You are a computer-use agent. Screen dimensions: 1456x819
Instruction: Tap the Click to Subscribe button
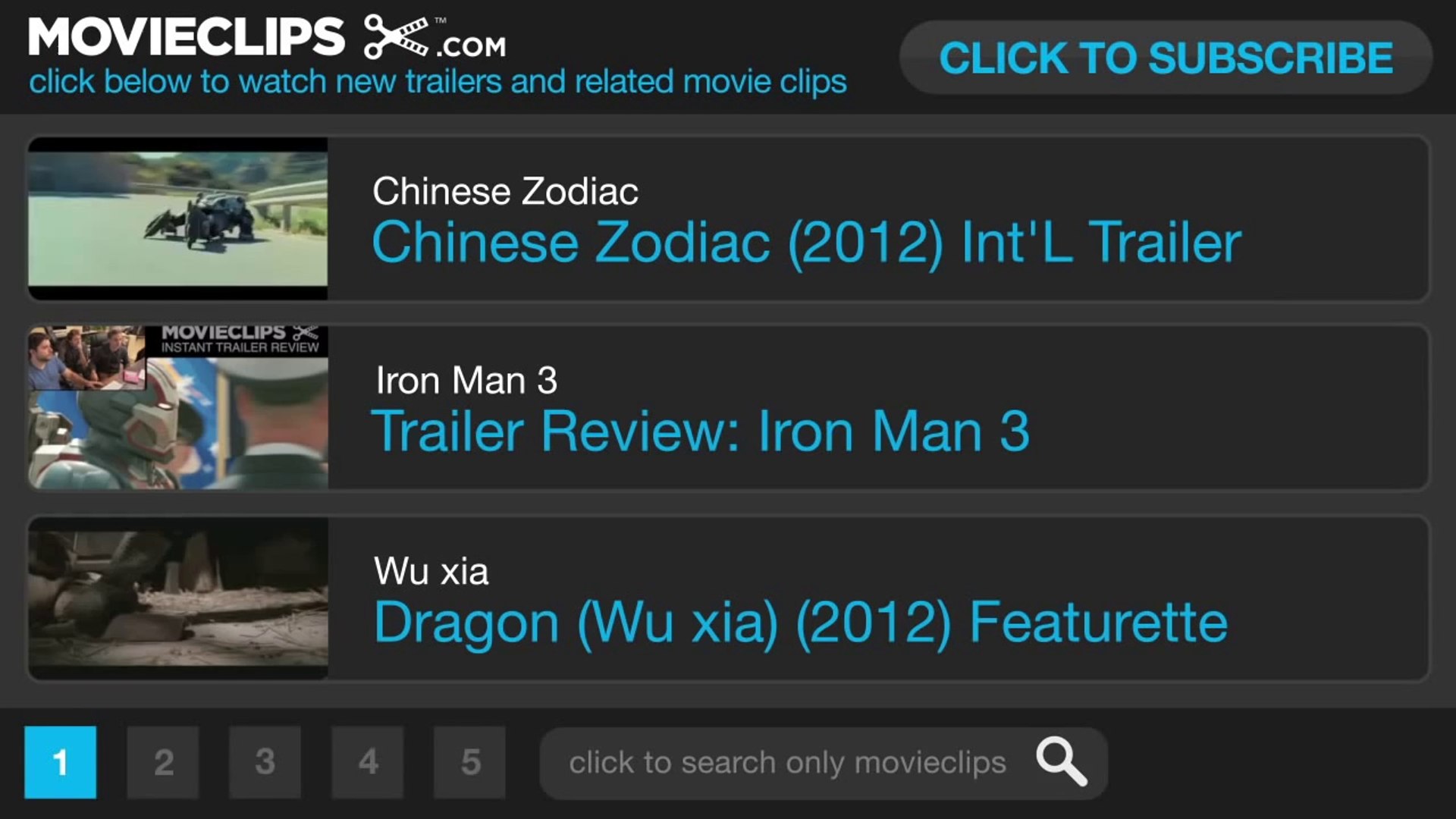click(1166, 58)
